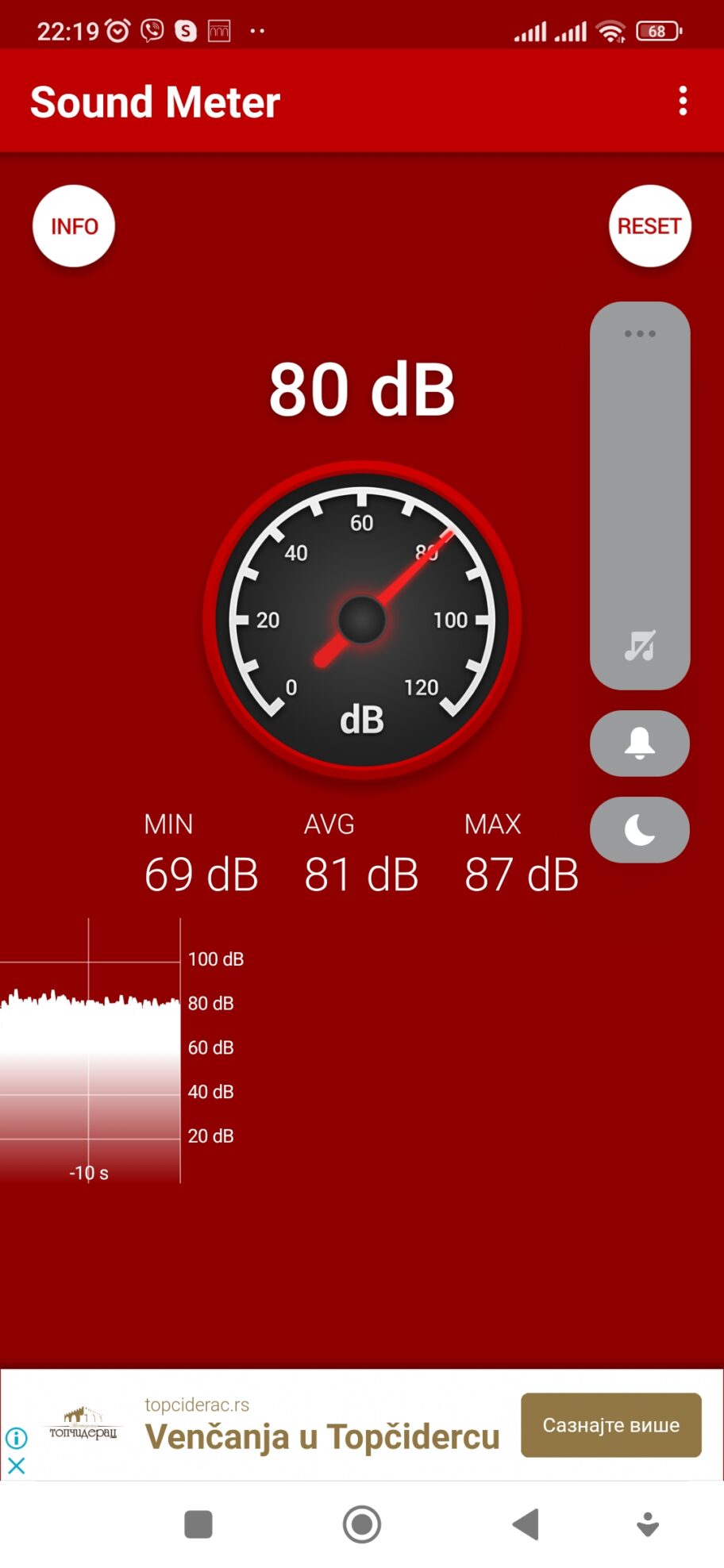Tap the INFO button
The width and height of the screenshot is (724, 1568).
coord(74,226)
